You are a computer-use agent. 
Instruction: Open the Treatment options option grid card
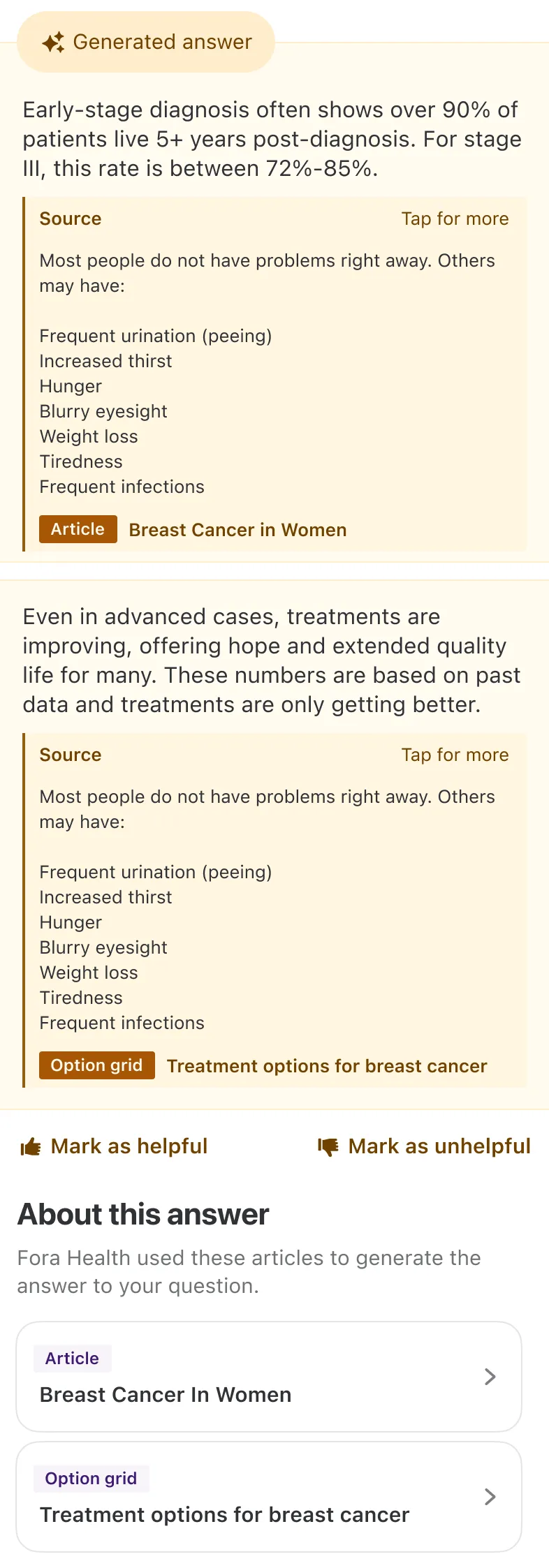(x=269, y=1497)
